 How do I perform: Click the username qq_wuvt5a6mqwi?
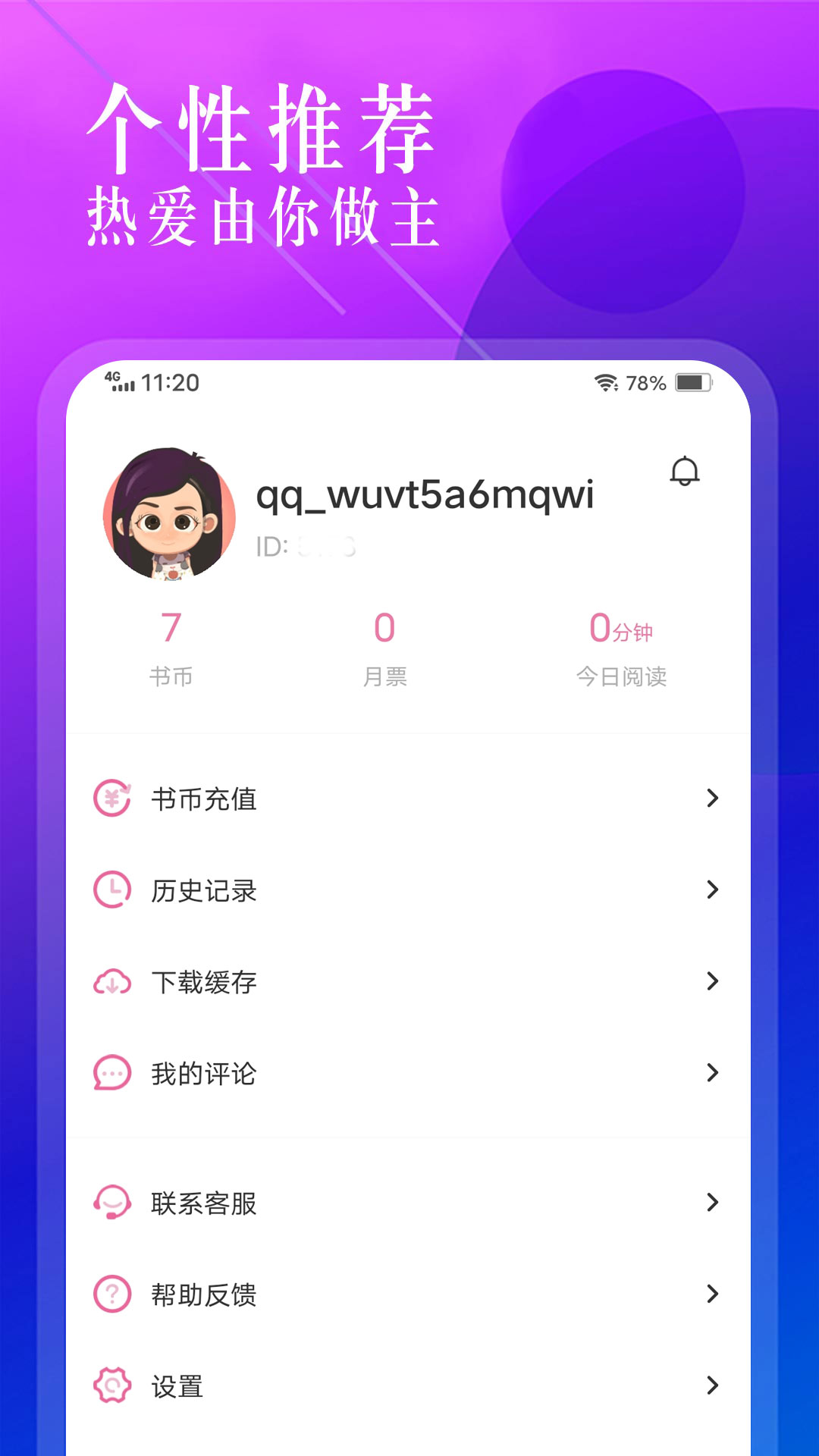tap(425, 493)
